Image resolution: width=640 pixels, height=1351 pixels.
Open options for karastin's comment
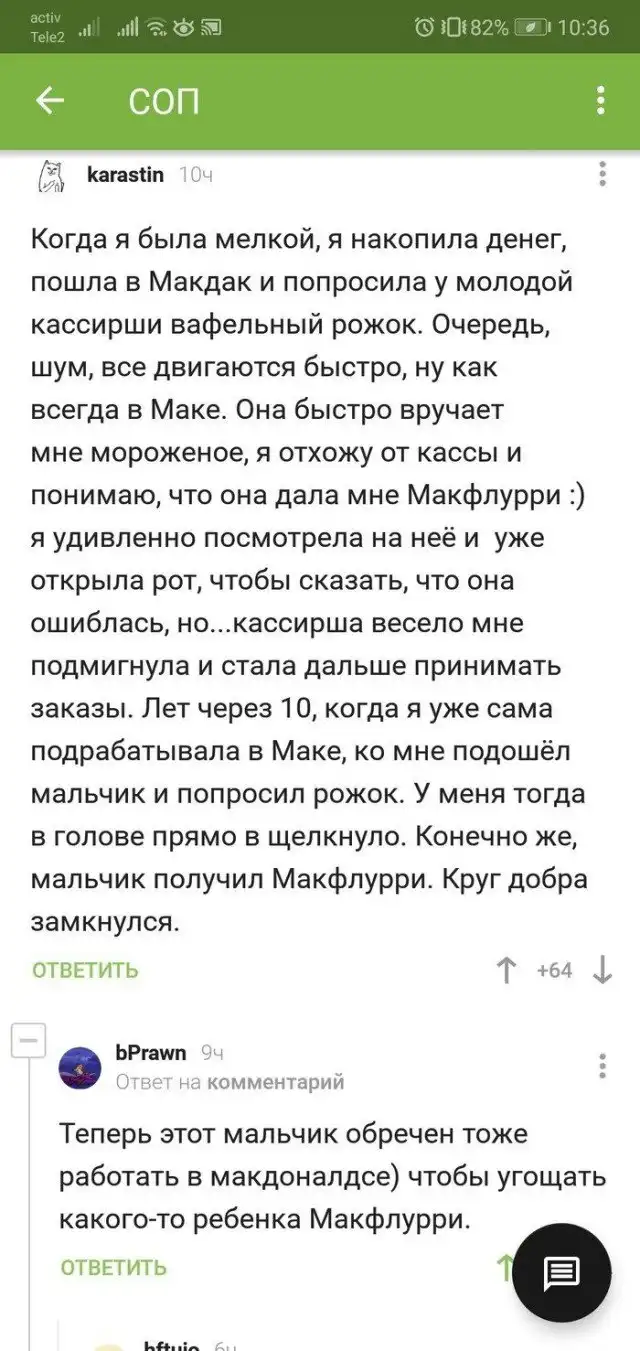click(x=602, y=174)
